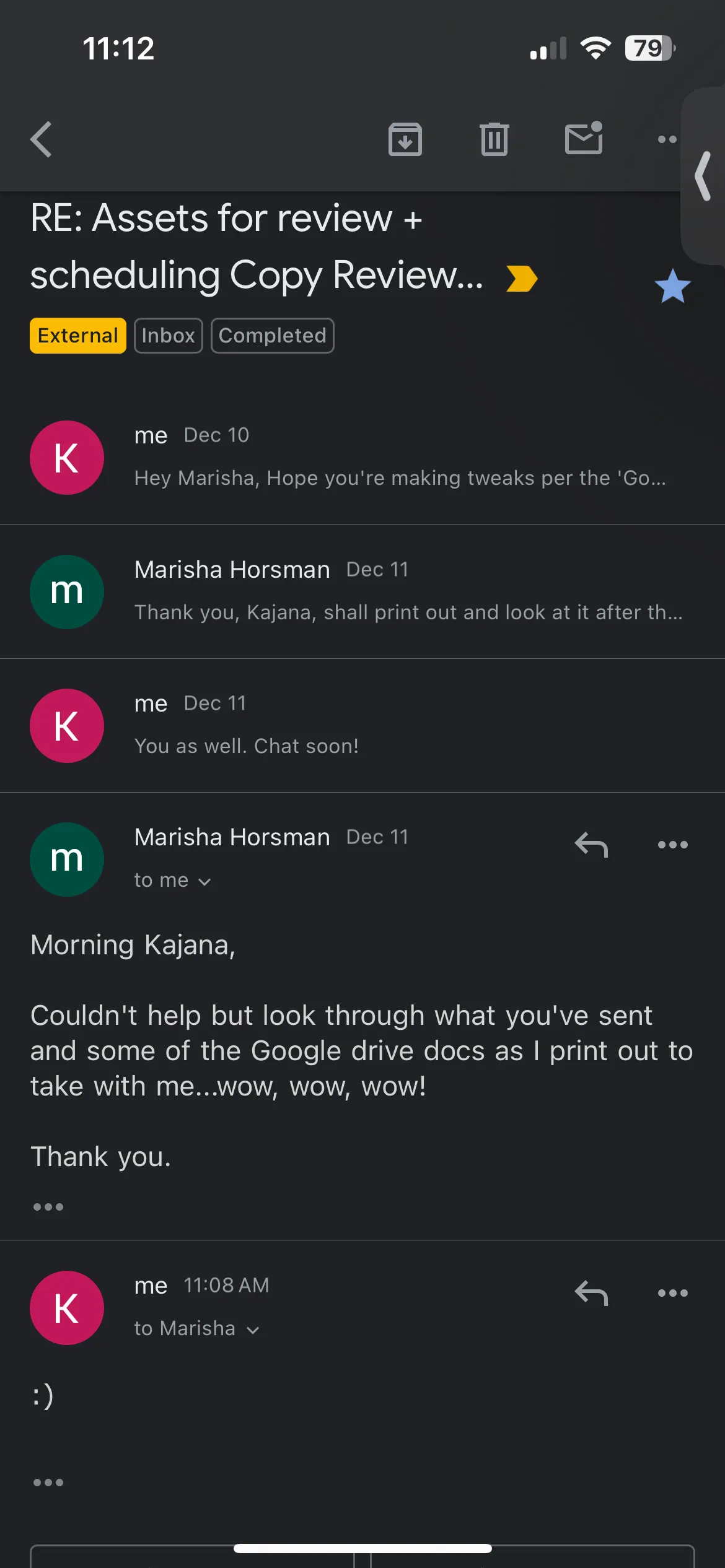Expand the 'to me' recipient details
725x1568 pixels.
tap(173, 880)
